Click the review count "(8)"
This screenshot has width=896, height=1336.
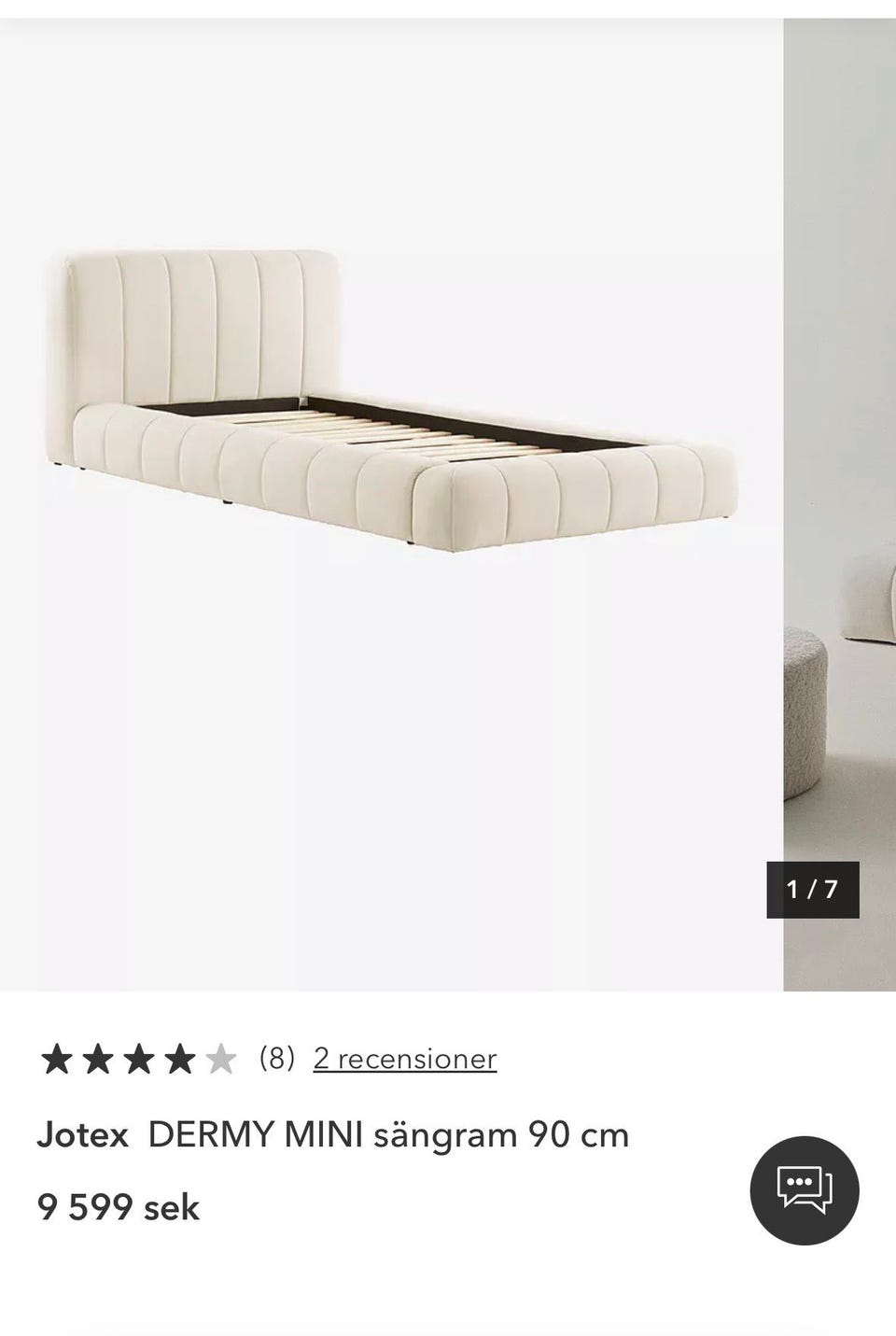(277, 1060)
